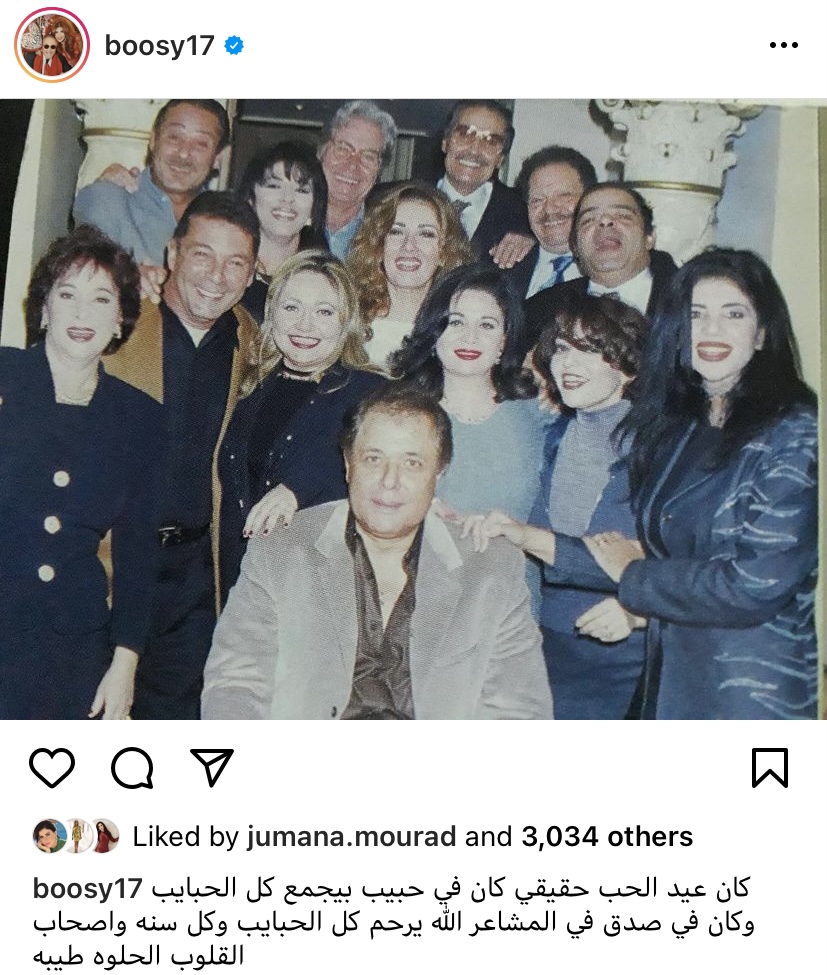View the 3,034 others who liked
This screenshot has width=827, height=975.
point(606,836)
